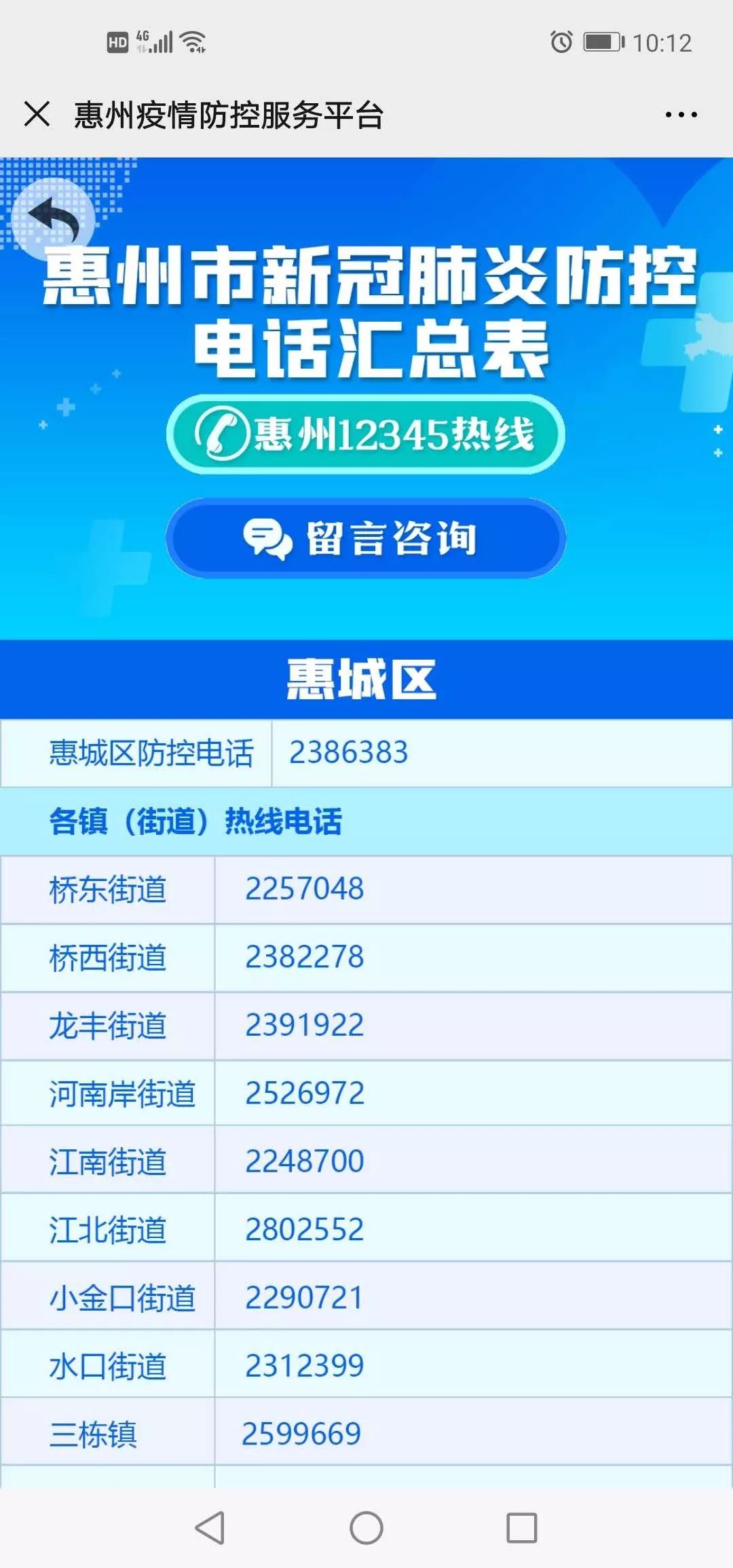This screenshot has width=733, height=1568.
Task: Close the 惠州疫情防控服务平台 page
Action: click(37, 114)
